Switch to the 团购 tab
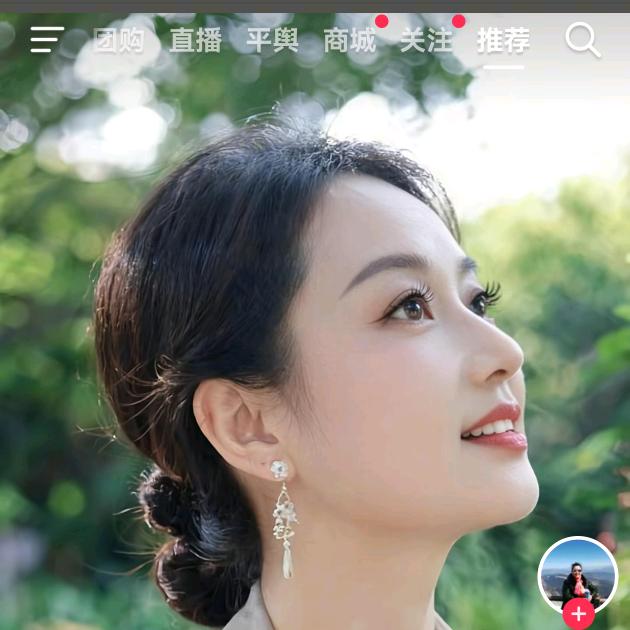630x630 pixels. 118,41
